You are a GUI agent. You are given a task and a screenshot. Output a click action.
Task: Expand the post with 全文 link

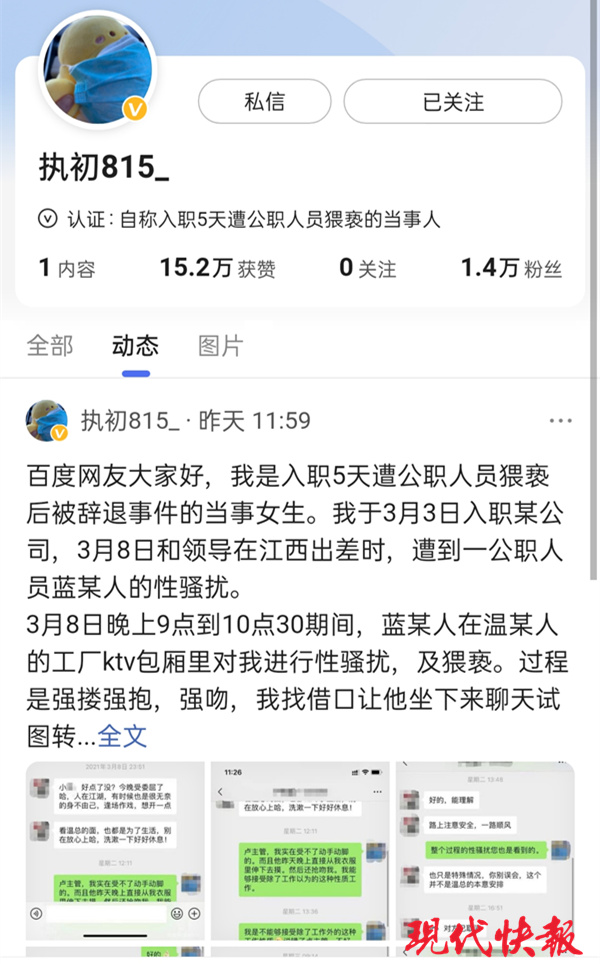tap(122, 736)
